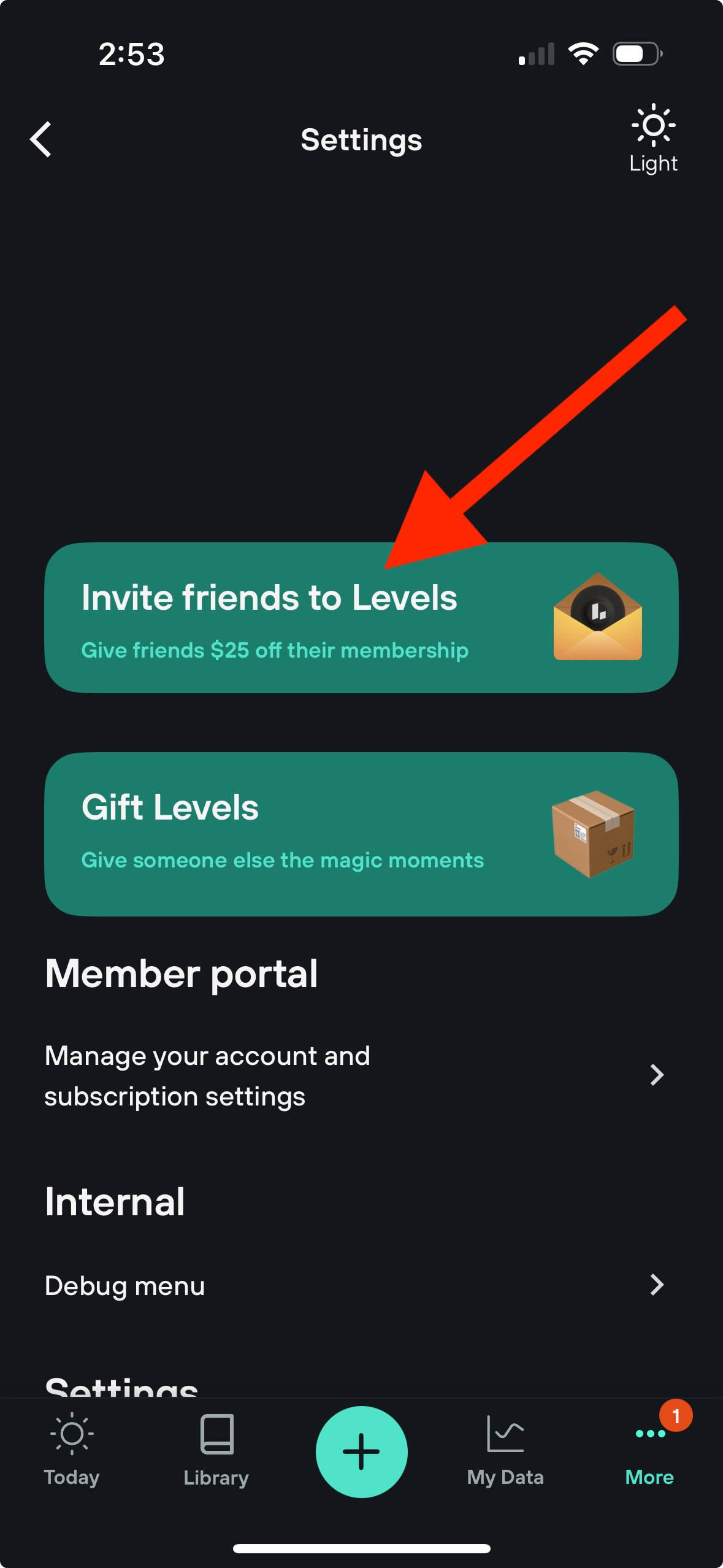This screenshot has width=723, height=1568.
Task: Select the More tab
Action: (649, 1450)
